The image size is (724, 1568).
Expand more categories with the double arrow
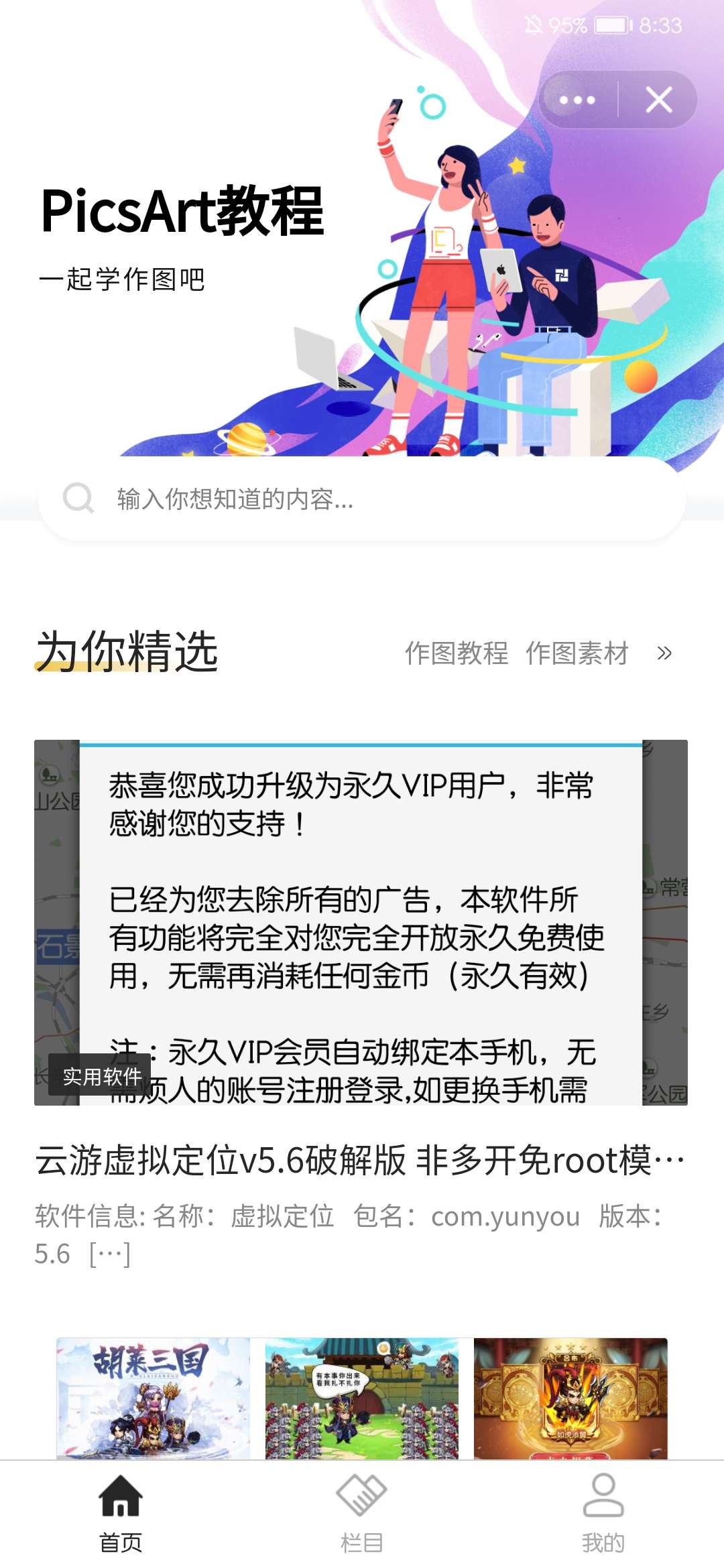click(664, 653)
